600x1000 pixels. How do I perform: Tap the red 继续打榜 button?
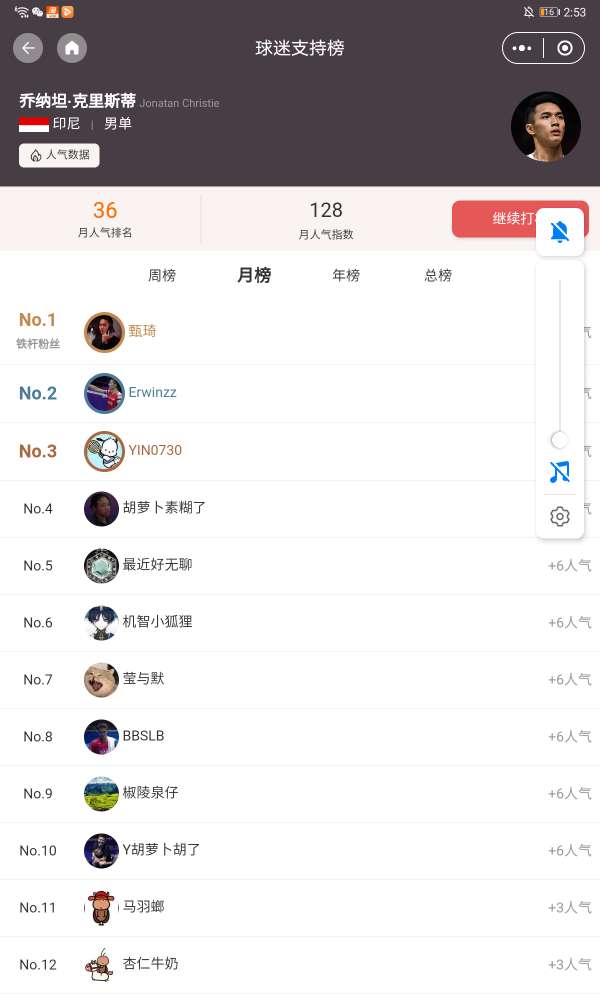[x=497, y=219]
